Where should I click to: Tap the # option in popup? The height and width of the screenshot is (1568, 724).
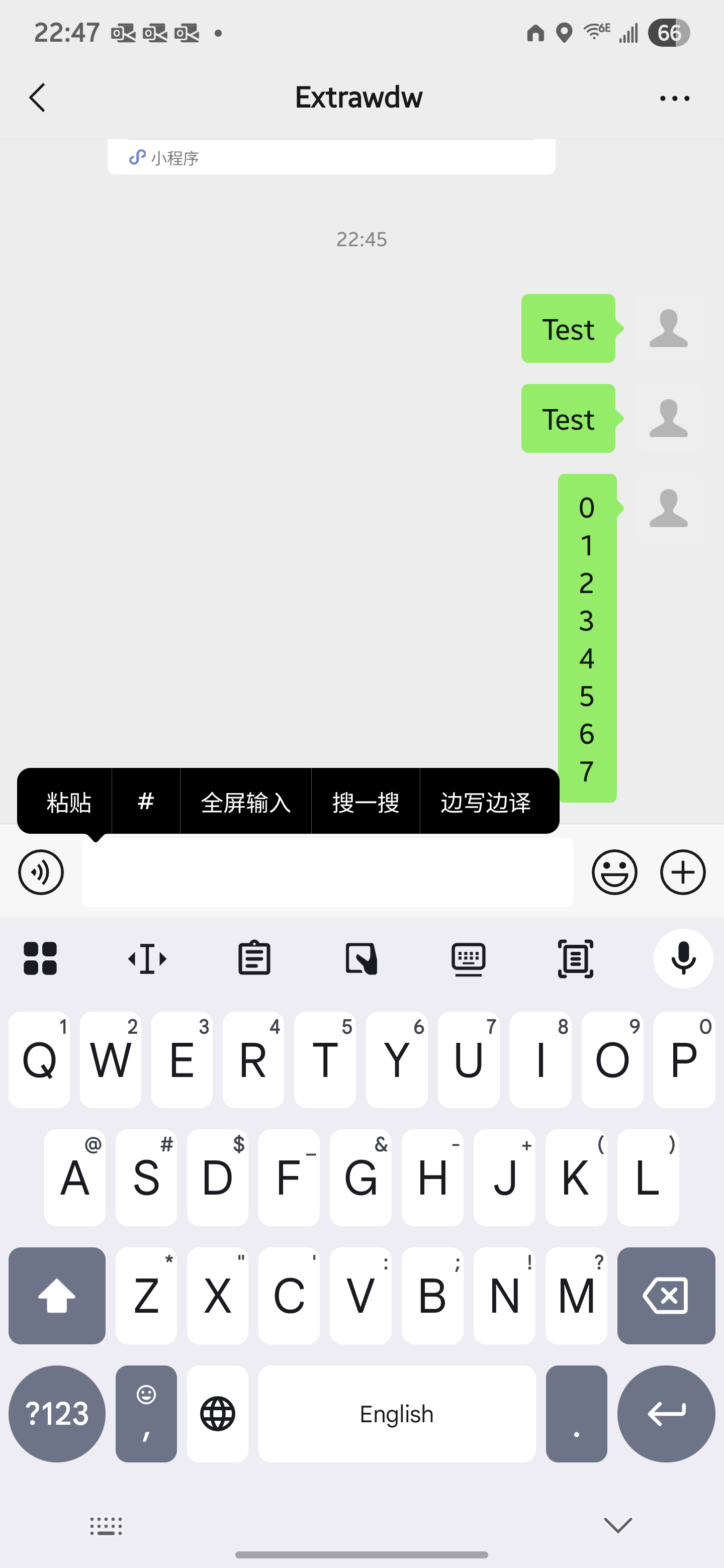[145, 801]
